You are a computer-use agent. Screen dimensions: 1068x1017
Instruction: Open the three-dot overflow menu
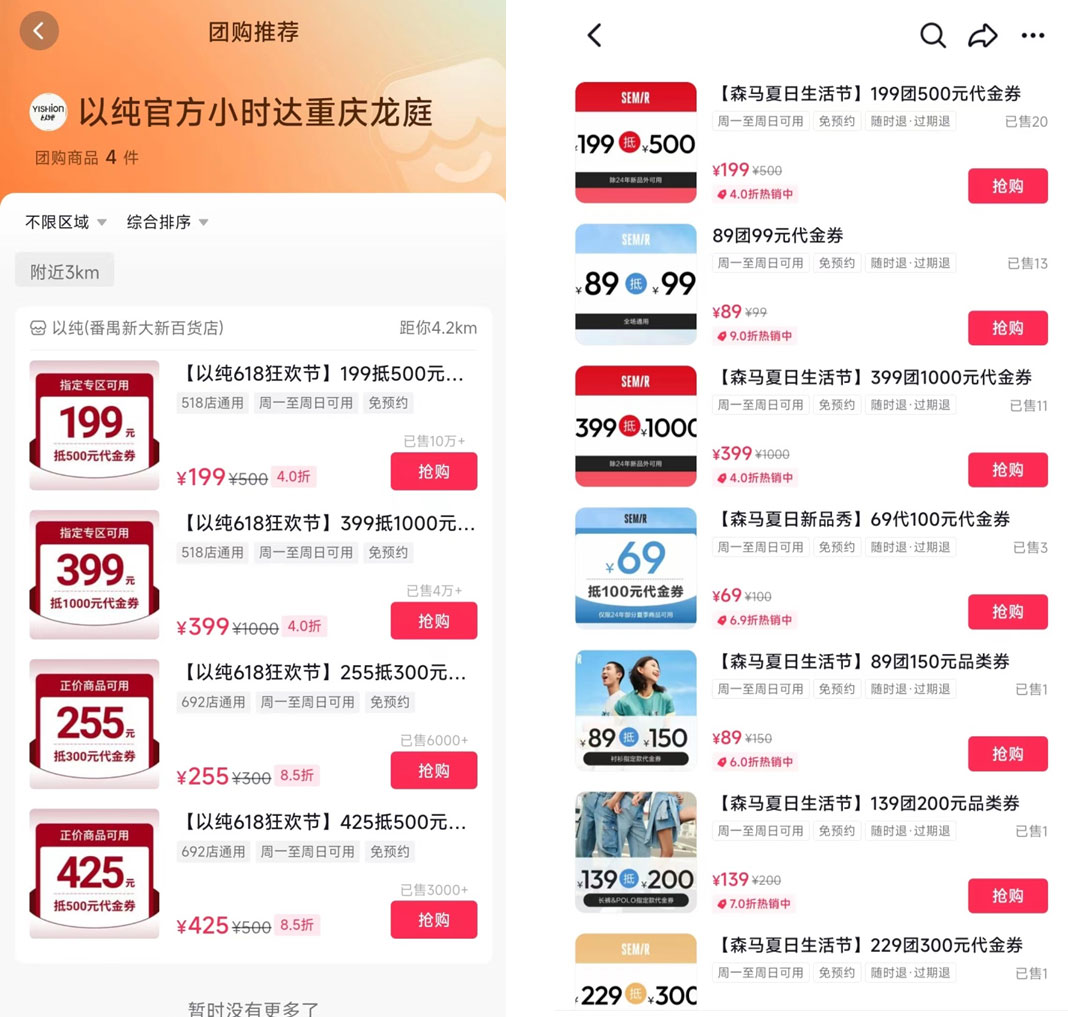tap(1032, 36)
